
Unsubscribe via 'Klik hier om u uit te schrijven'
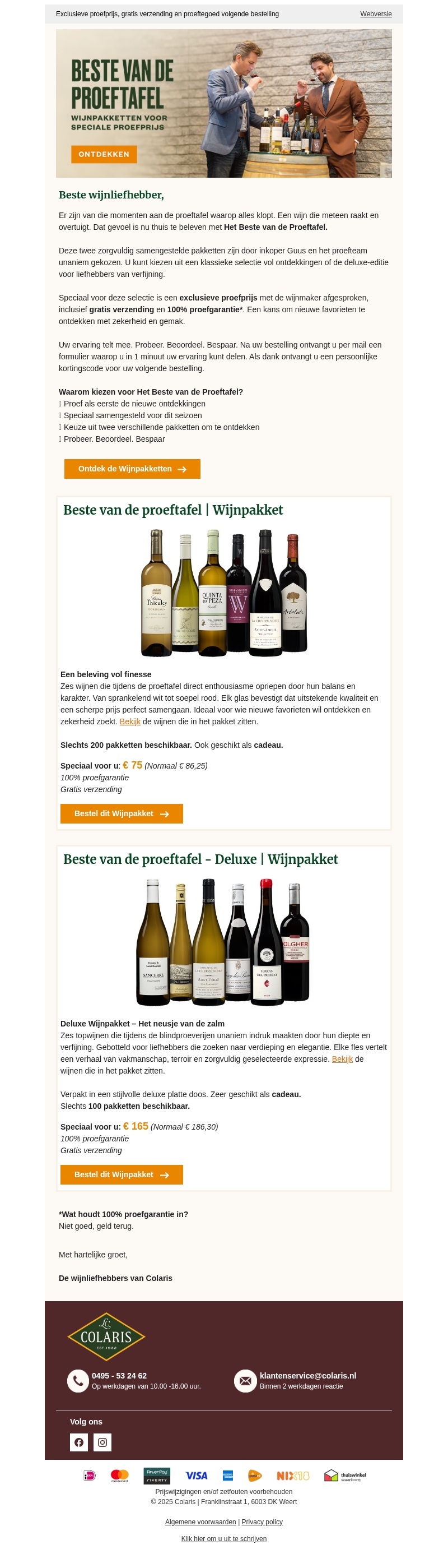pos(223,1538)
